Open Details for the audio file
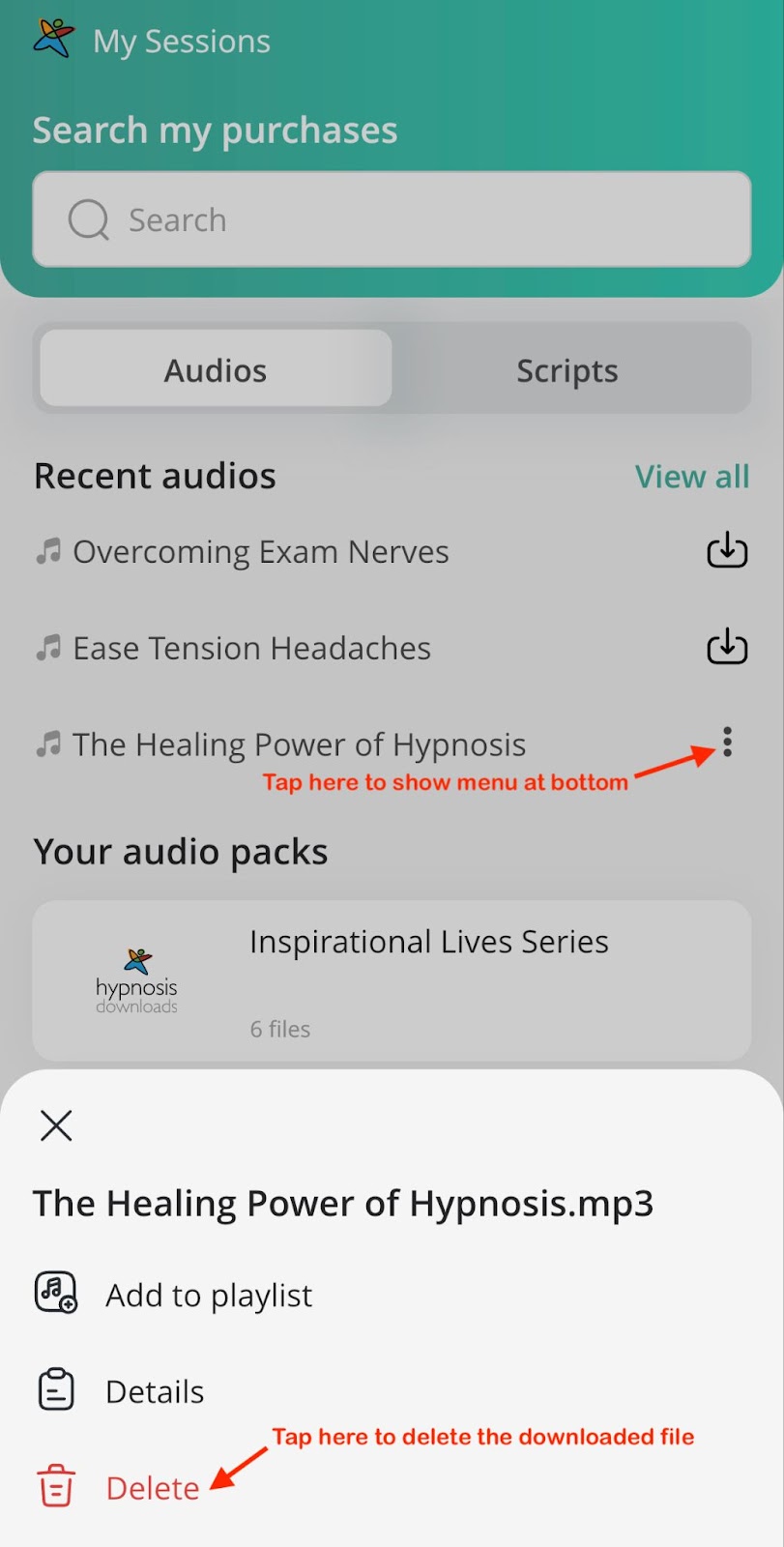Screen dimensions: 784x1547 coord(155,1391)
